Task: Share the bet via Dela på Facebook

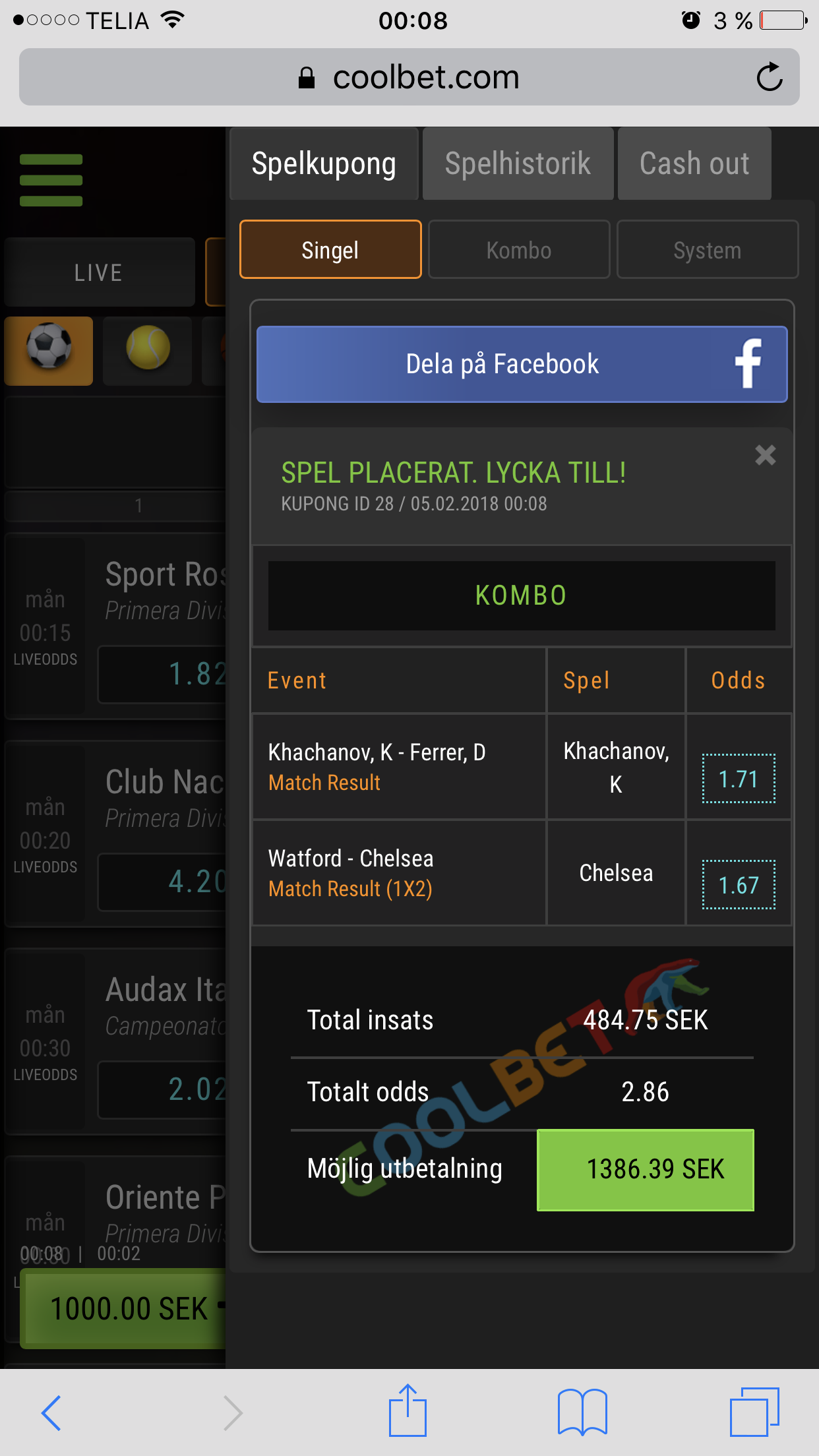Action: (522, 364)
